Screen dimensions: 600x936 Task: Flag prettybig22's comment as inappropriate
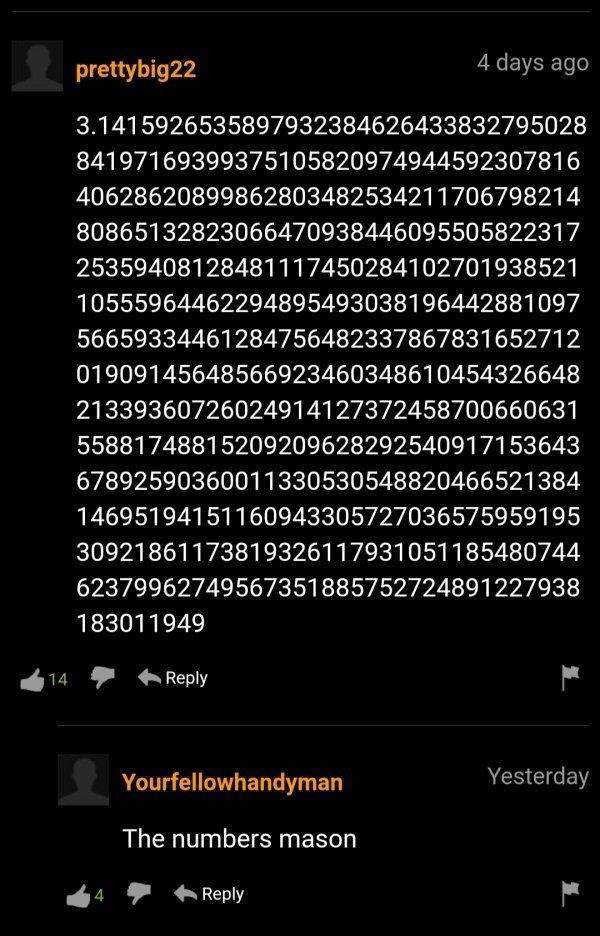pos(569,677)
